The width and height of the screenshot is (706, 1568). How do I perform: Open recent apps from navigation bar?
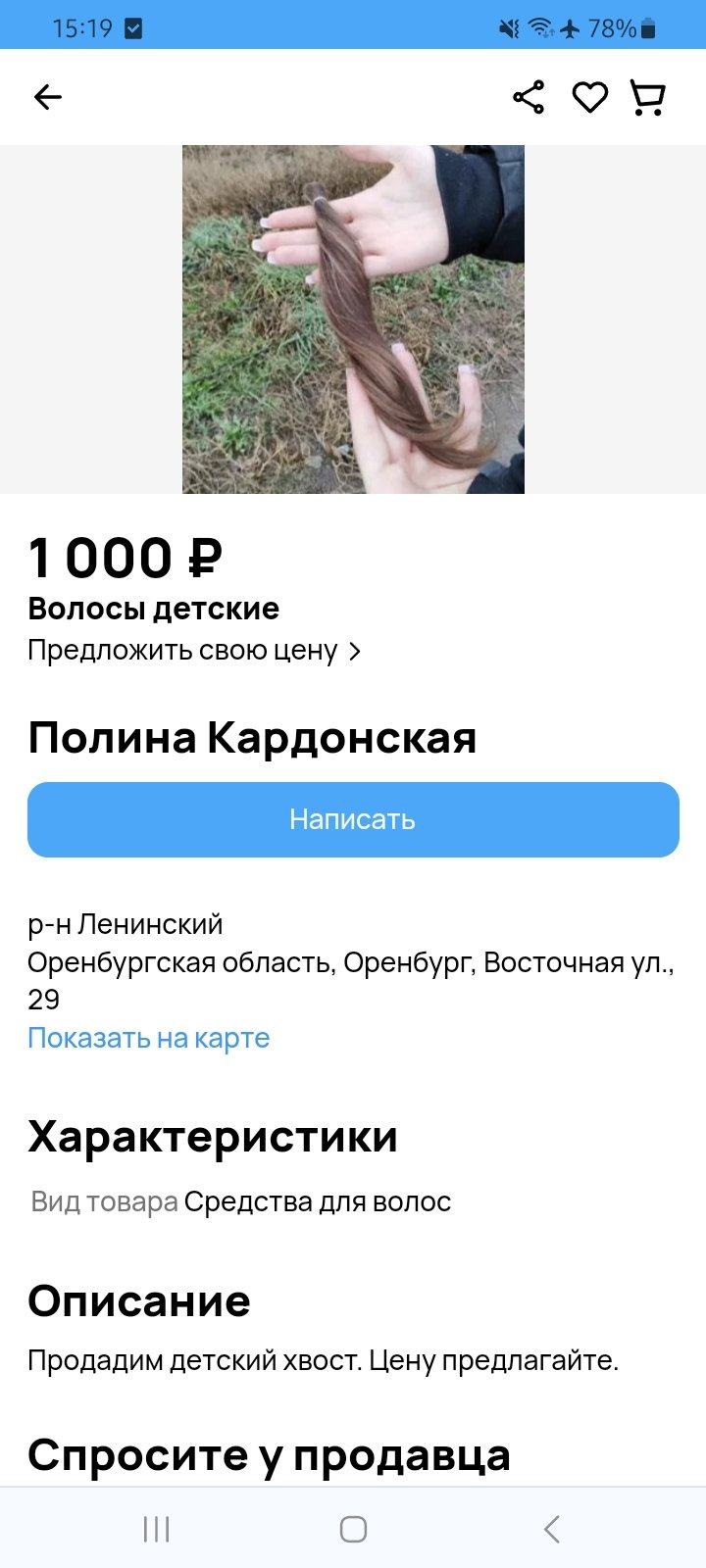coord(156,1529)
